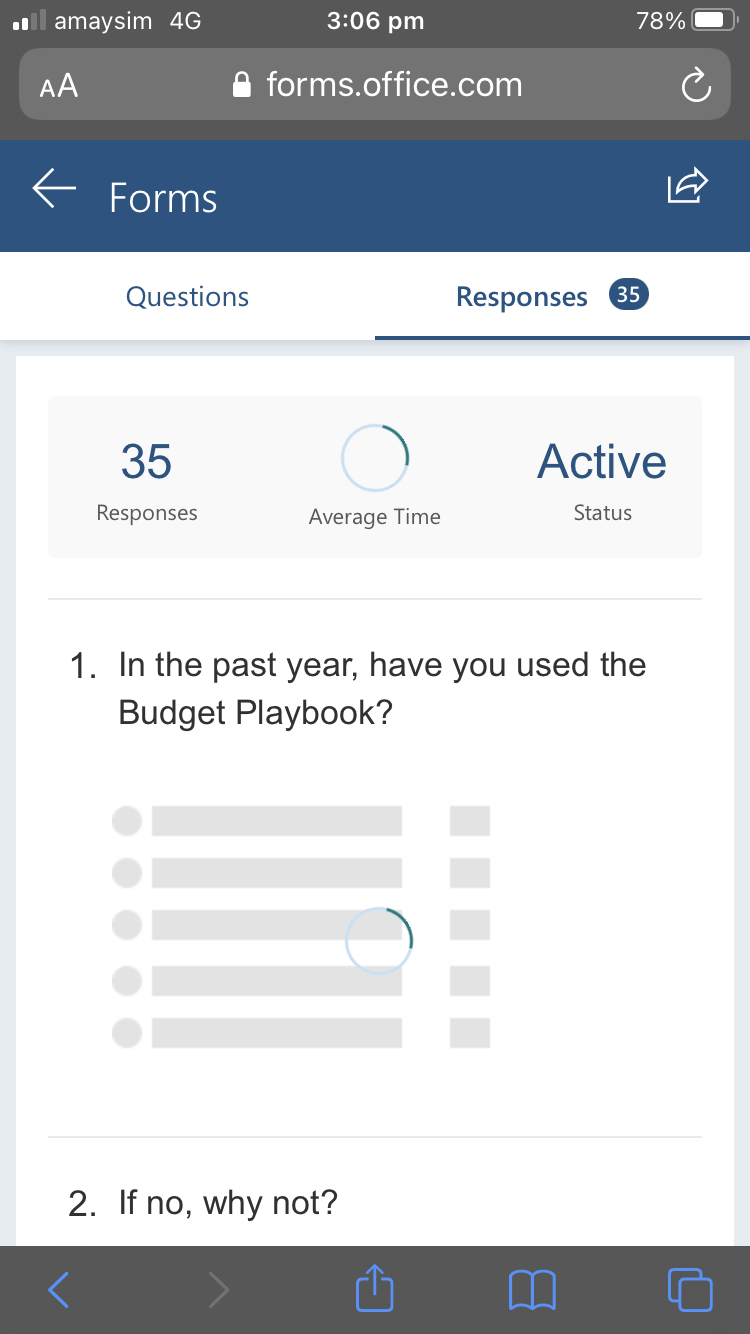This screenshot has height=1334, width=750.
Task: Tap the Safari share icon at the bottom
Action: (374, 1289)
